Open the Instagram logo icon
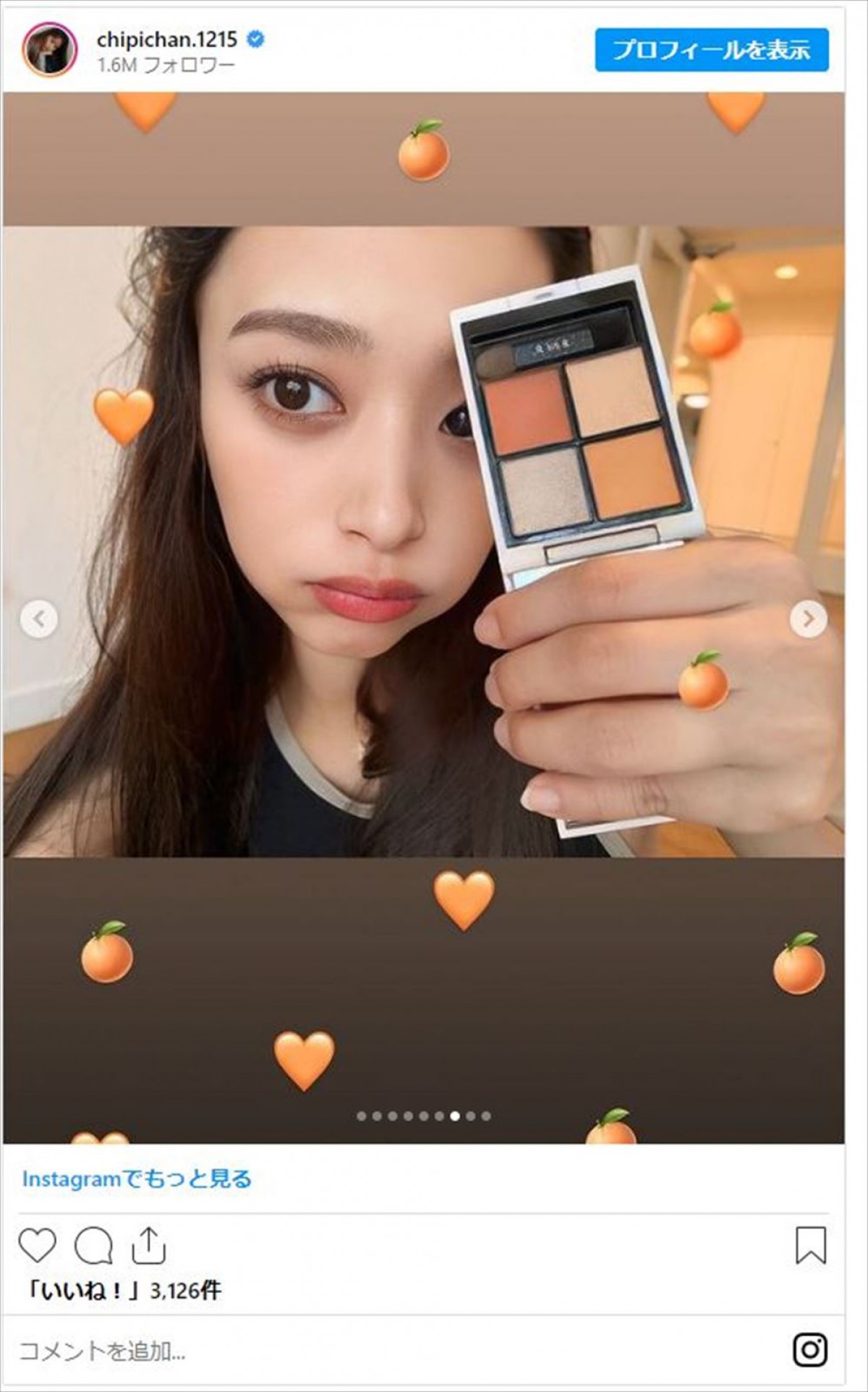The image size is (868, 1392). point(810,1349)
